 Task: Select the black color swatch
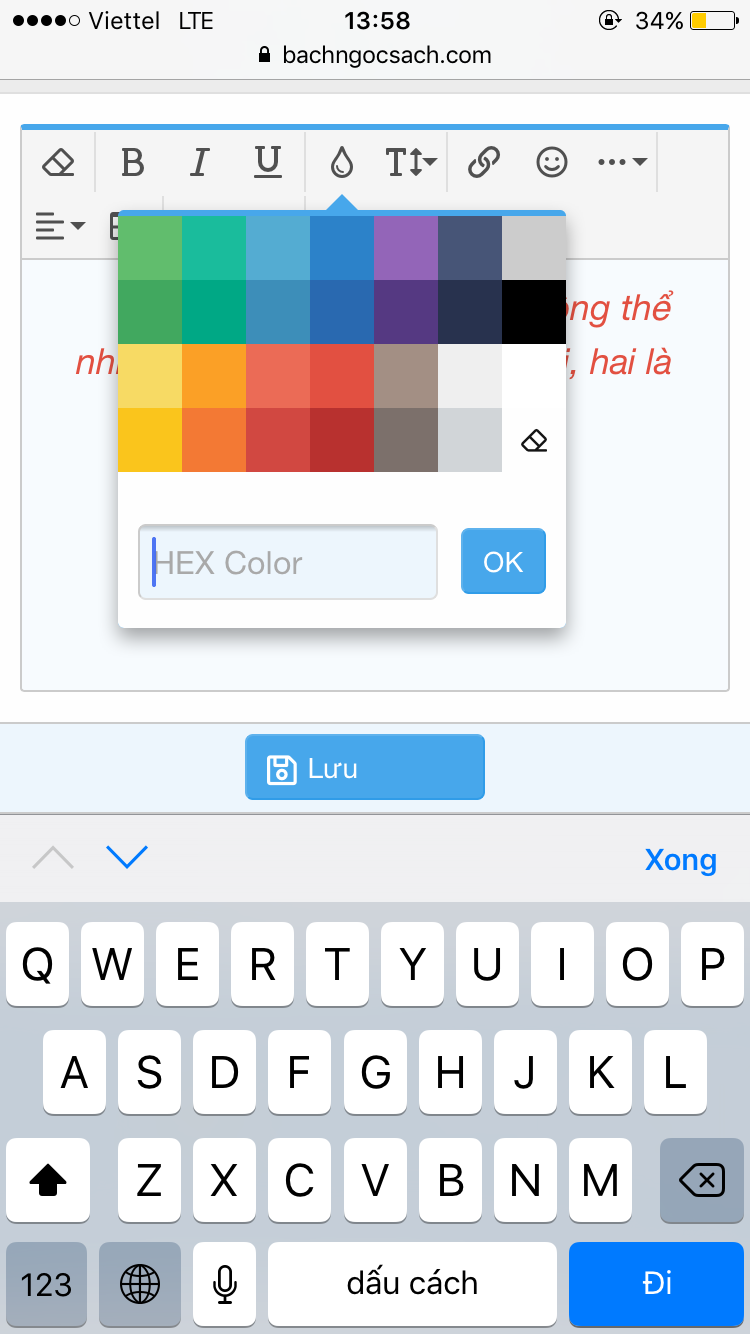tap(534, 312)
